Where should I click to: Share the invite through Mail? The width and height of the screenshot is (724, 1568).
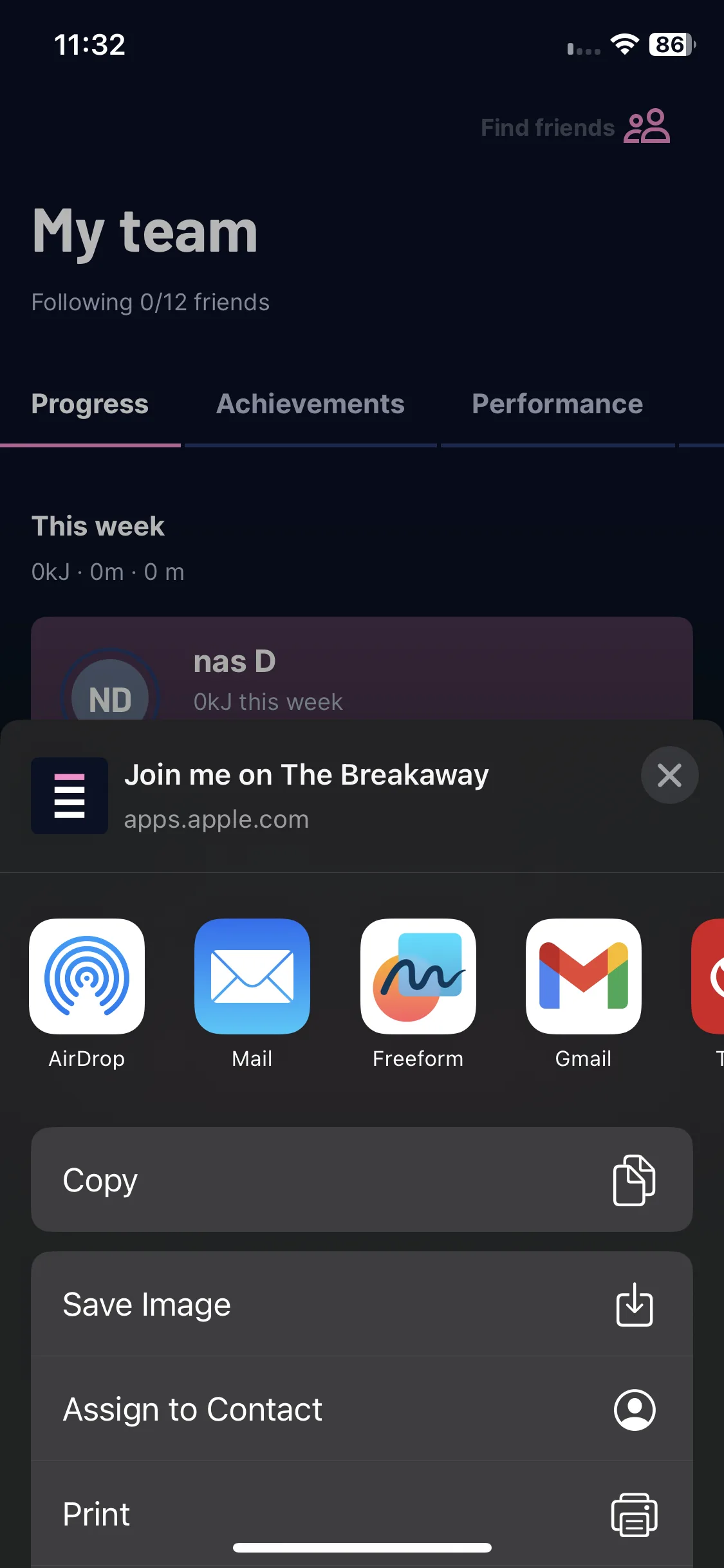(x=252, y=976)
